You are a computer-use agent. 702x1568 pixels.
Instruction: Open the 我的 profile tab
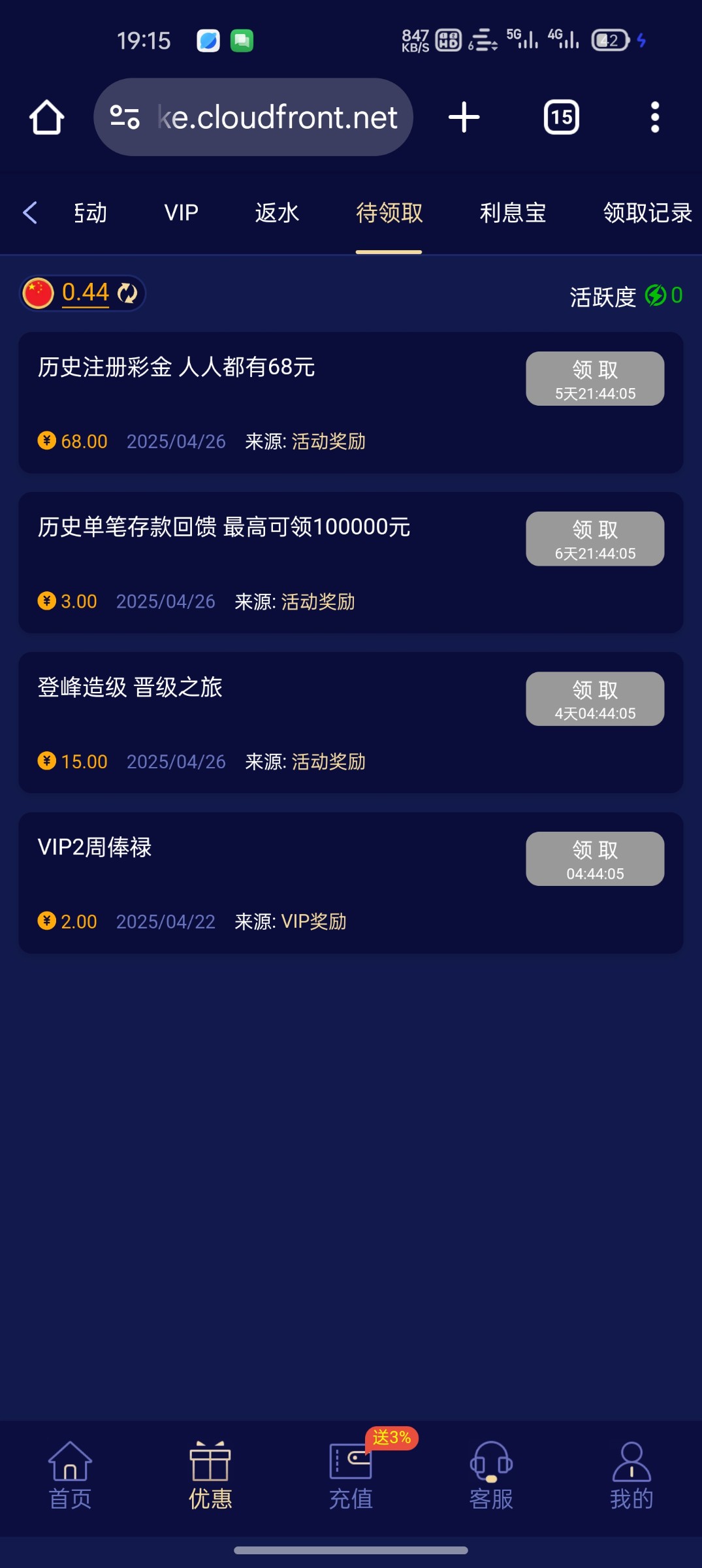pyautogui.click(x=631, y=1477)
